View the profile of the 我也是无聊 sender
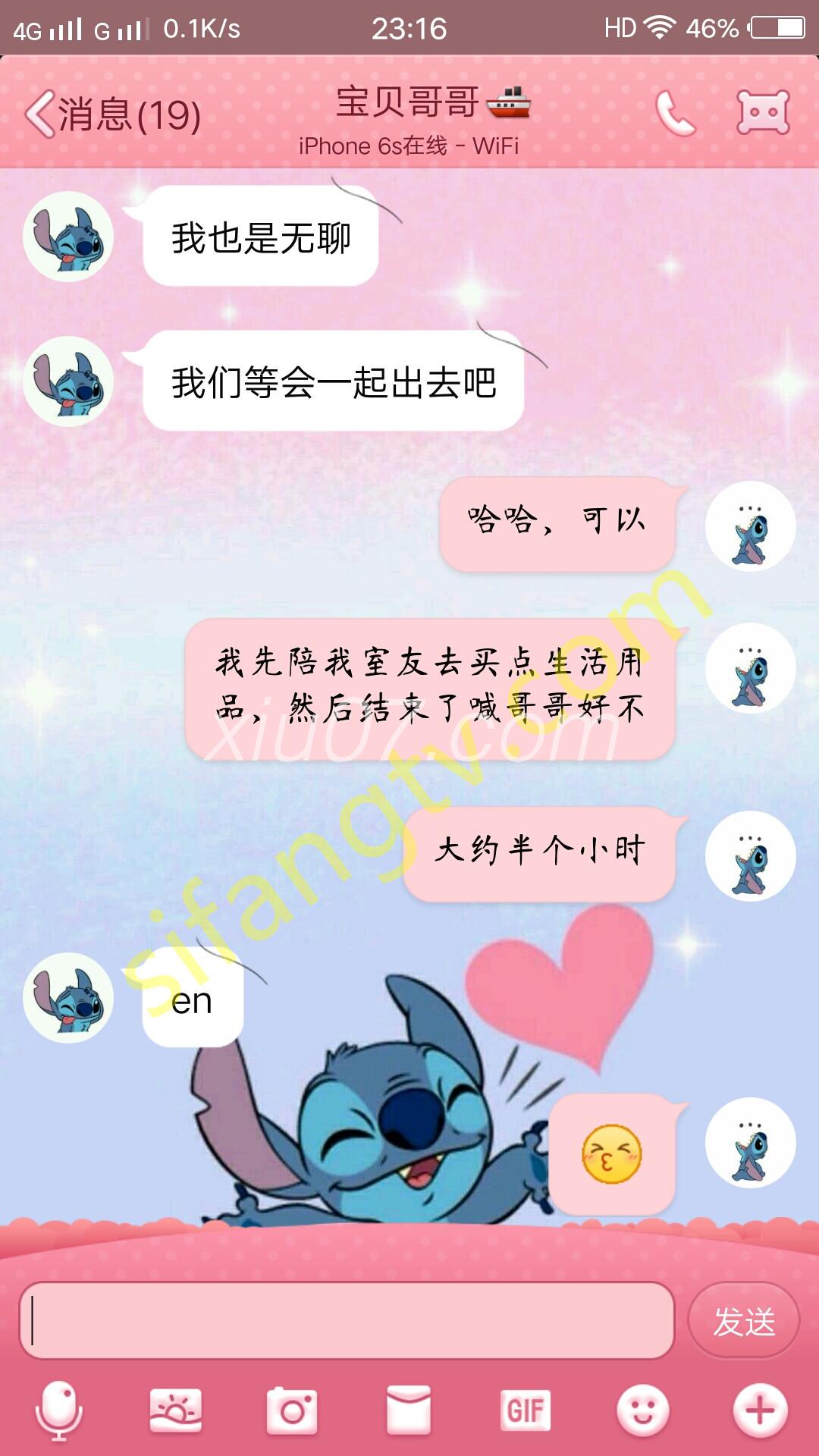Screen dimensions: 819x1456 [x=68, y=237]
